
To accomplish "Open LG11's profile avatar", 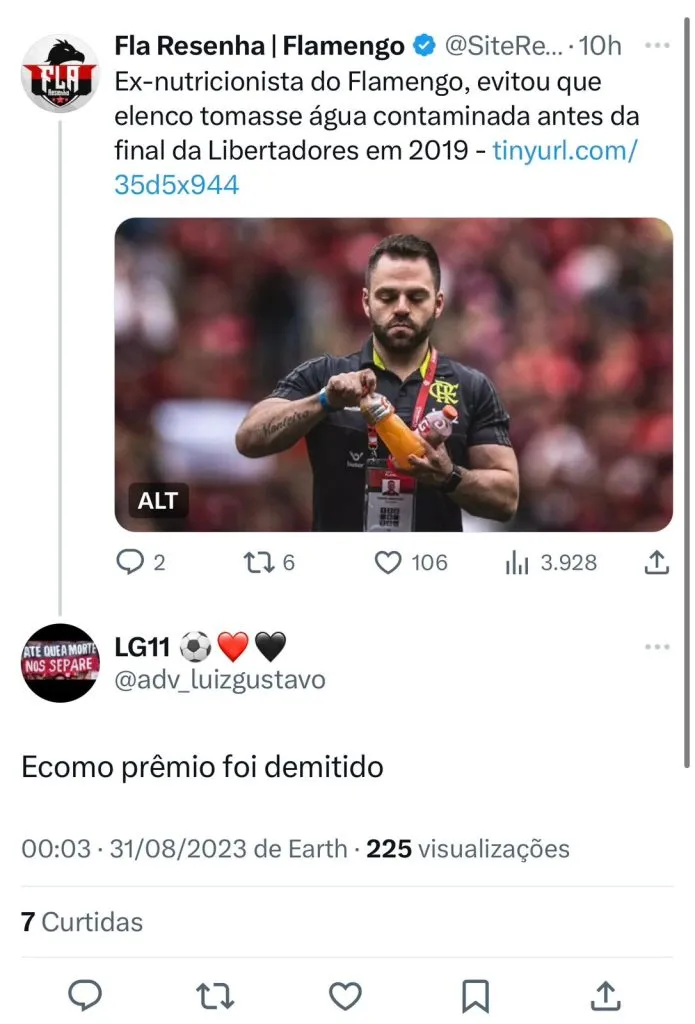I will pyautogui.click(x=60, y=663).
